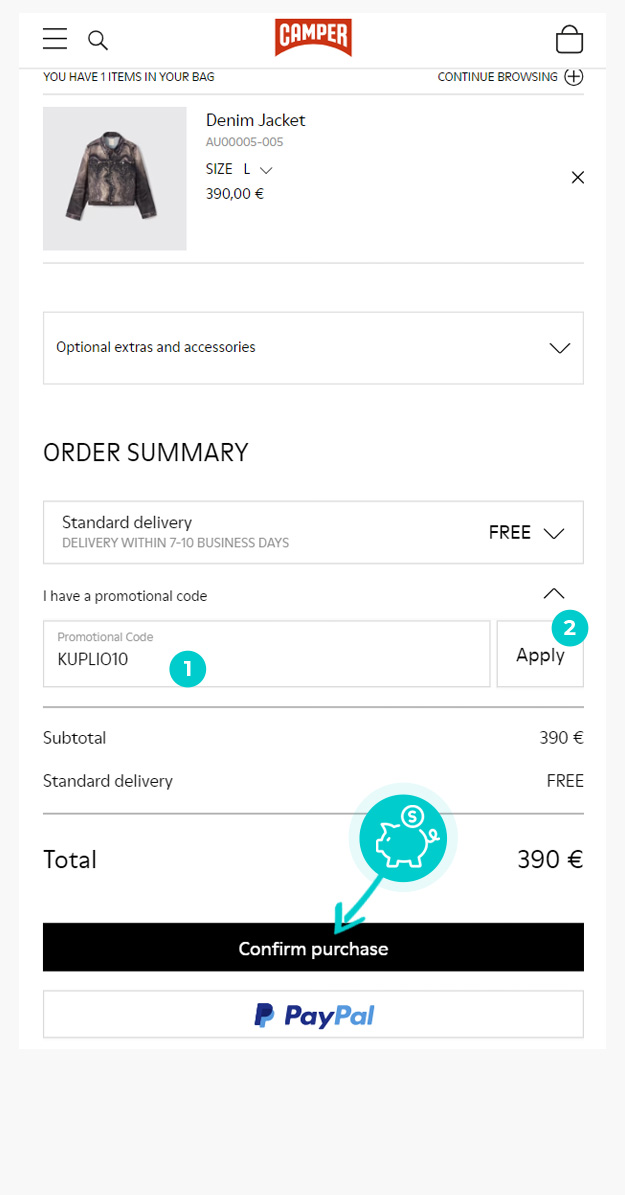625x1195 pixels.
Task: Tap Continue Browsing
Action: (x=510, y=77)
